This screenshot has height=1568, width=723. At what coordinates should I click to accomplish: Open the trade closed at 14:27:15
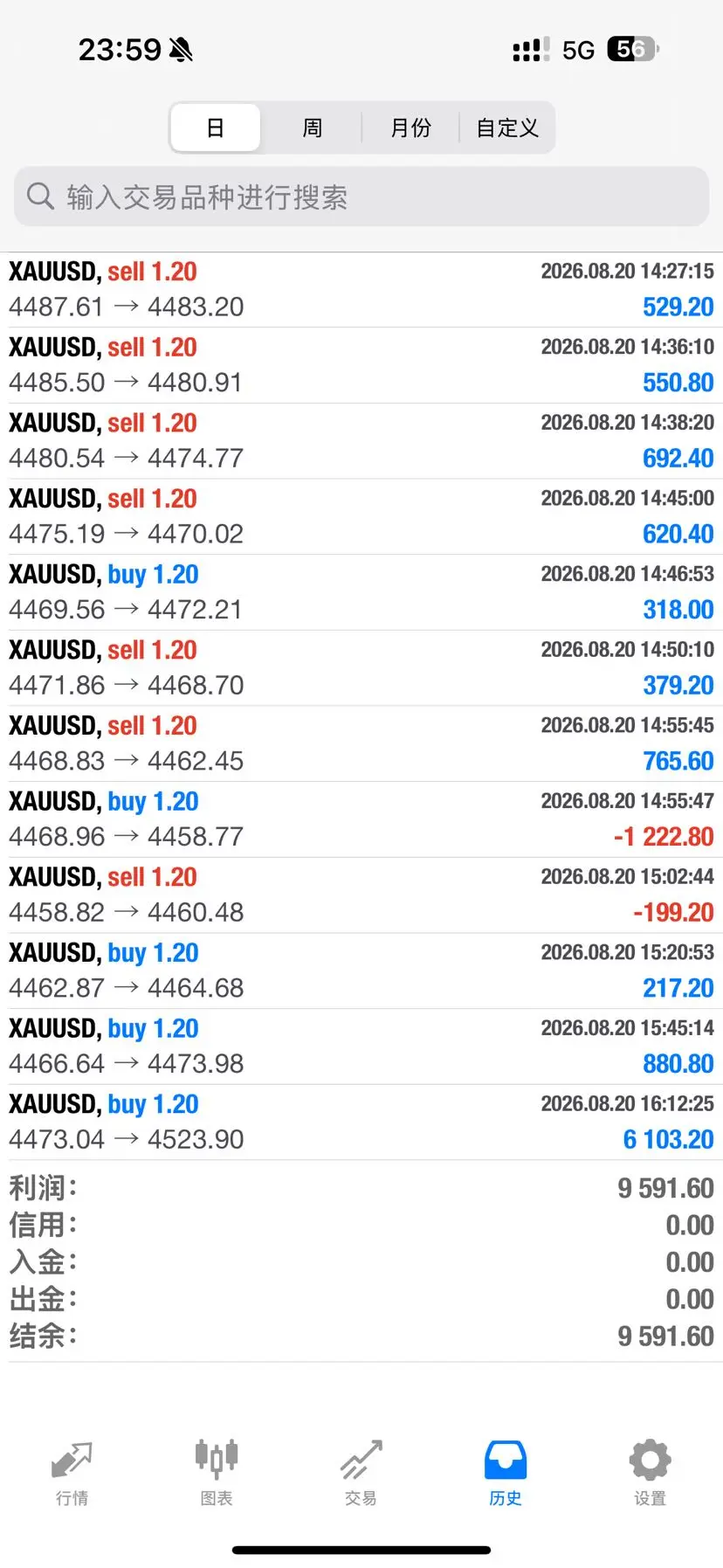tap(361, 290)
